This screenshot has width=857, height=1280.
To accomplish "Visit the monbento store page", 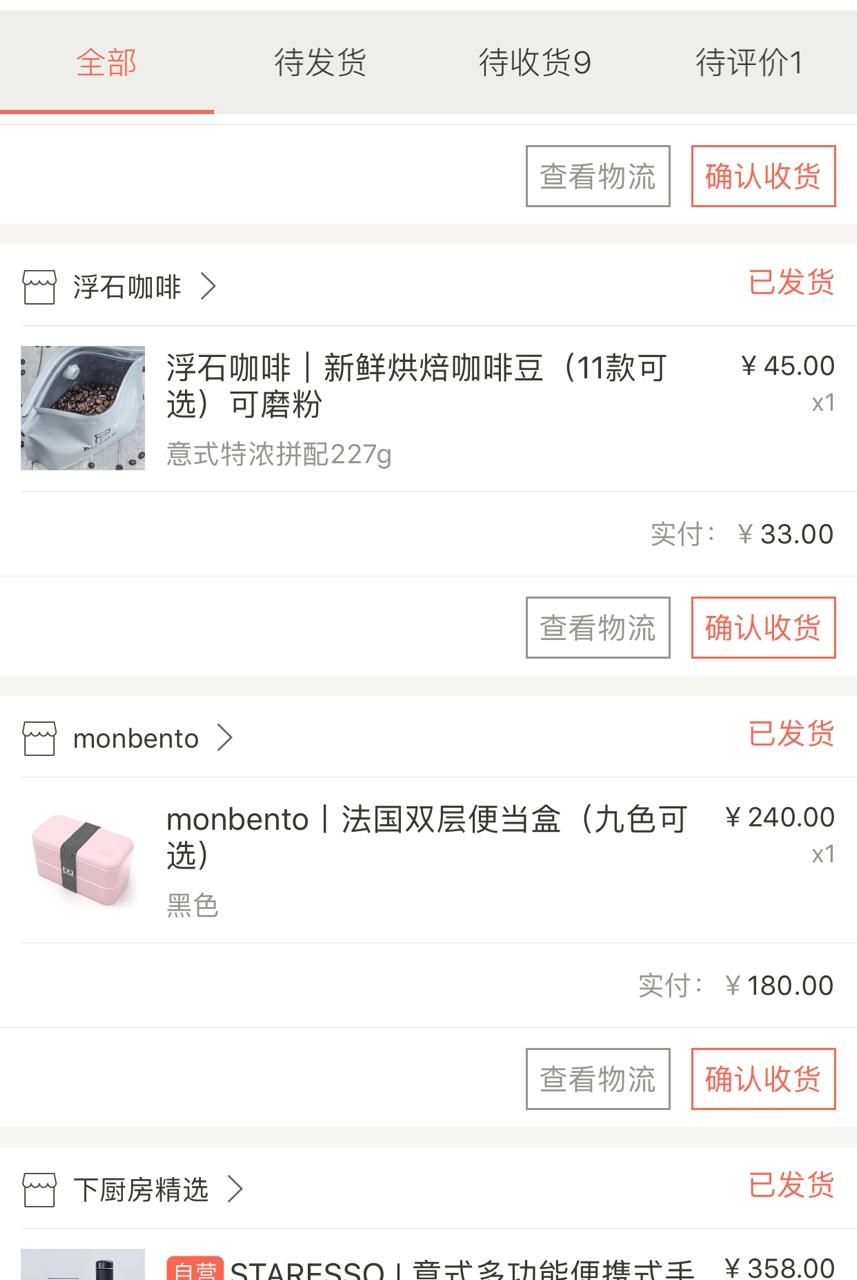I will point(136,739).
